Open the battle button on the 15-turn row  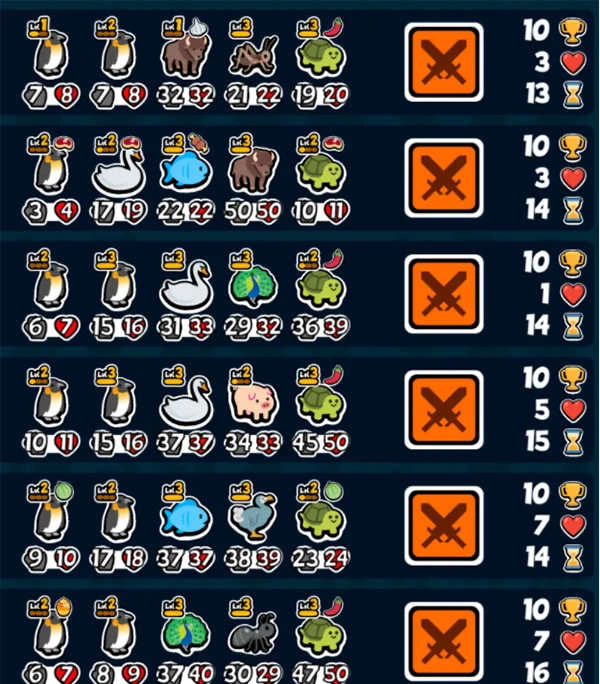[x=443, y=409]
